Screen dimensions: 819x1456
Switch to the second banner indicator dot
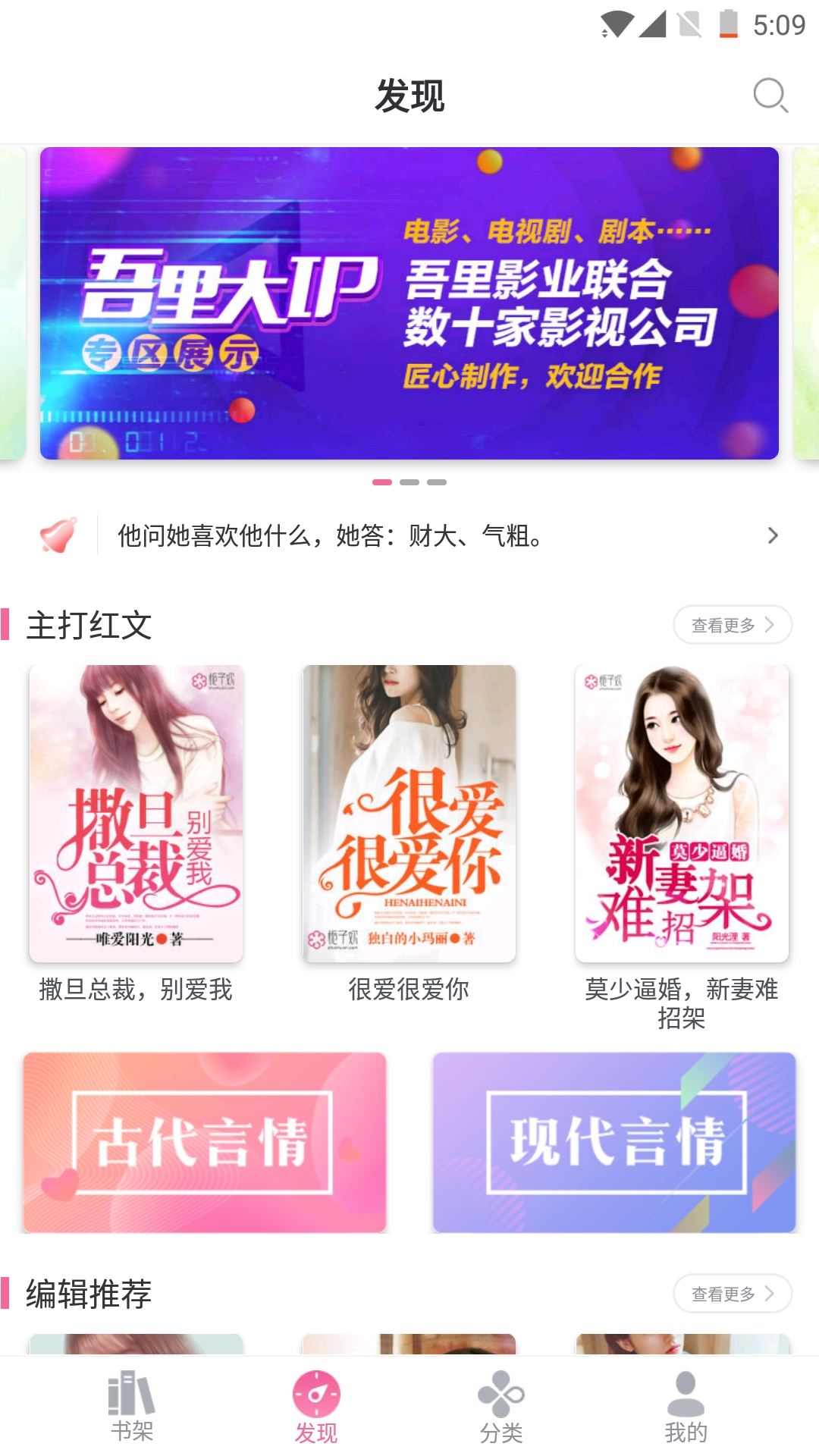point(409,481)
